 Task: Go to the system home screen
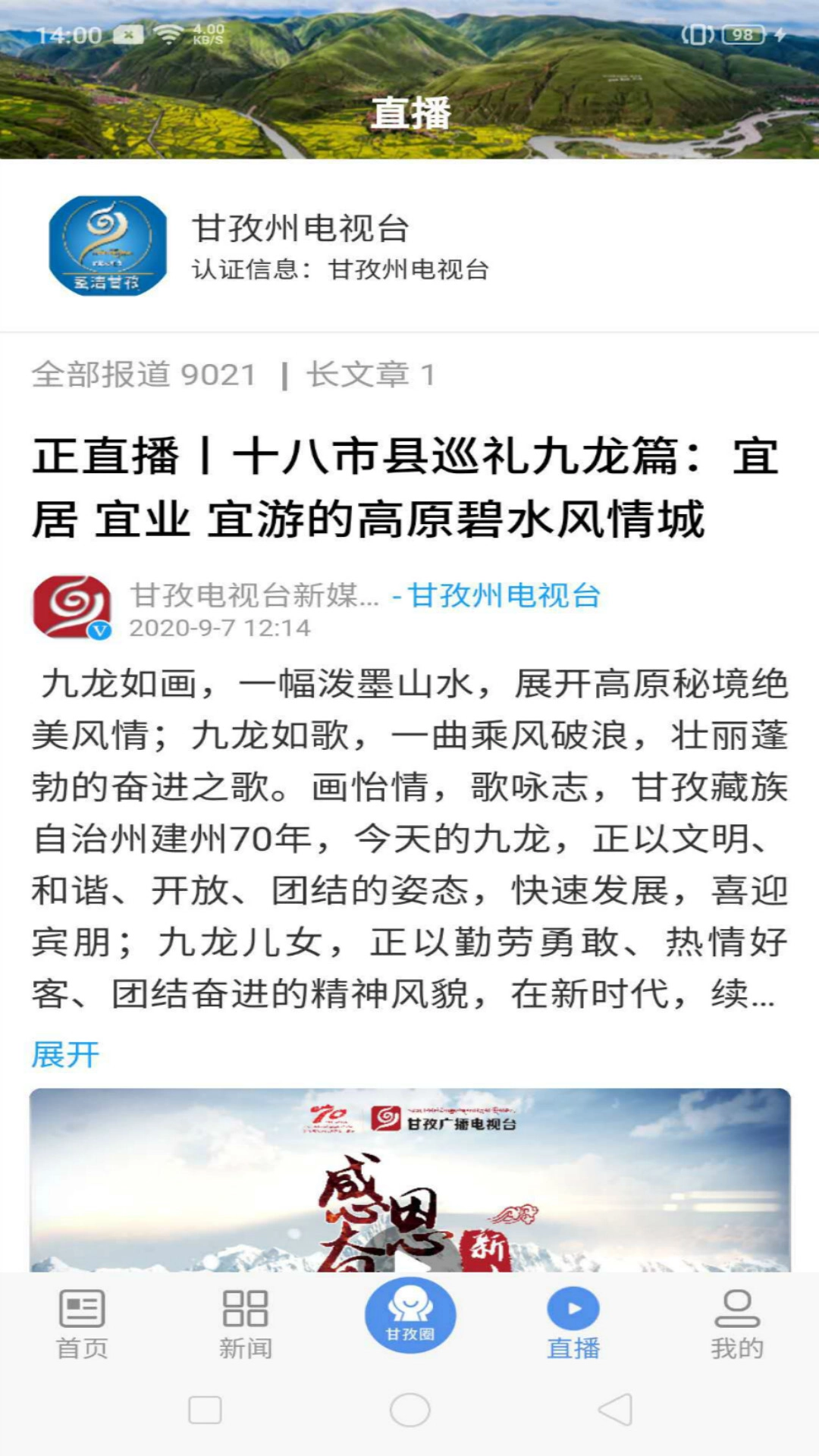[x=409, y=1410]
